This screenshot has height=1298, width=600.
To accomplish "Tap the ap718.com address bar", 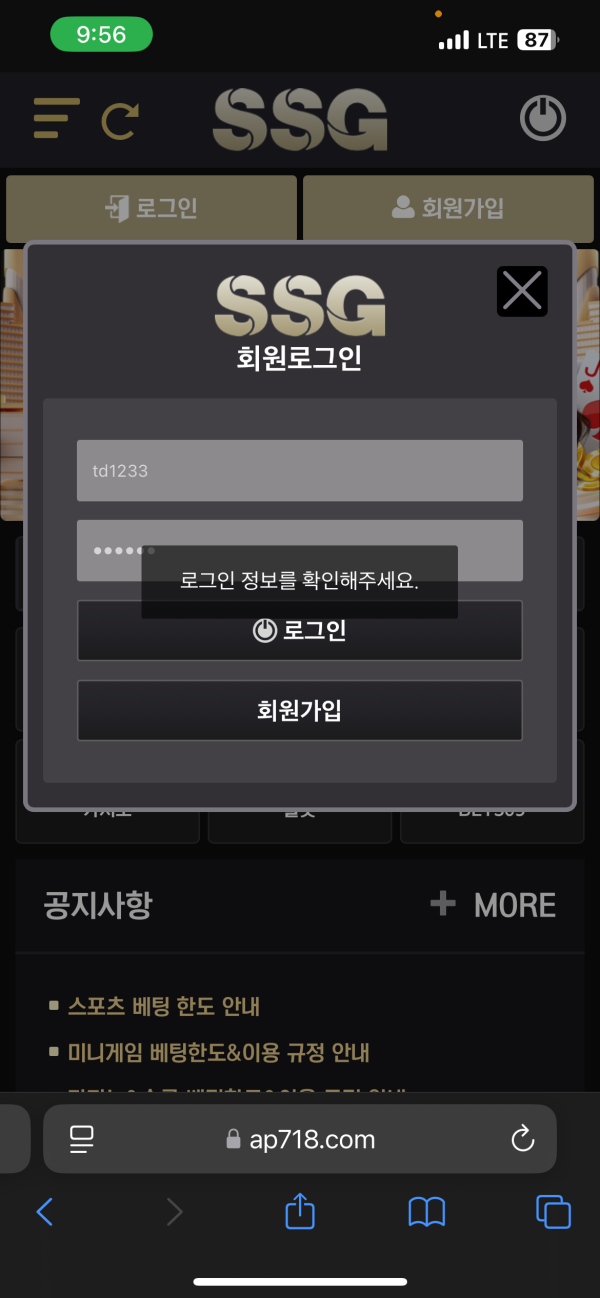I will (x=300, y=1139).
